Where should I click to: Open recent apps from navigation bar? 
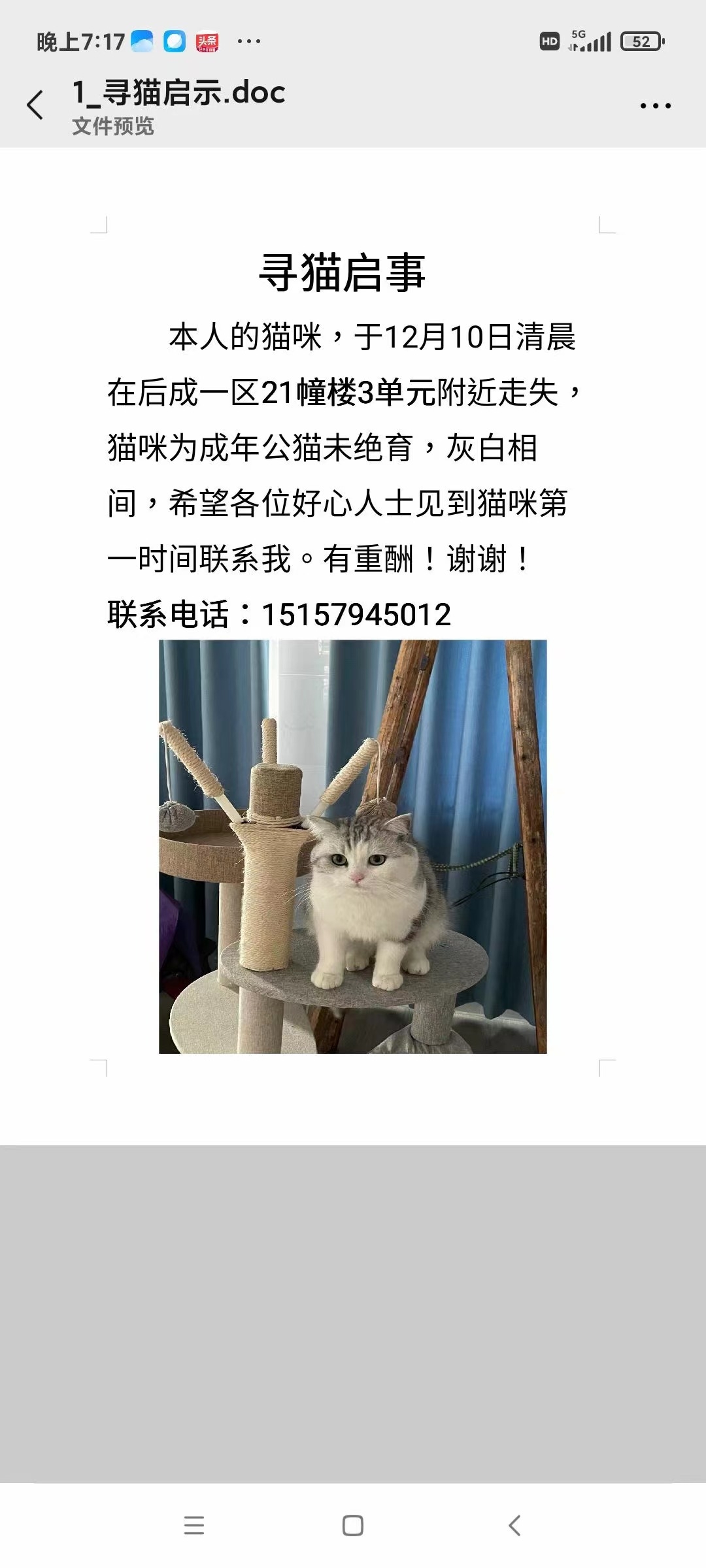(194, 1526)
